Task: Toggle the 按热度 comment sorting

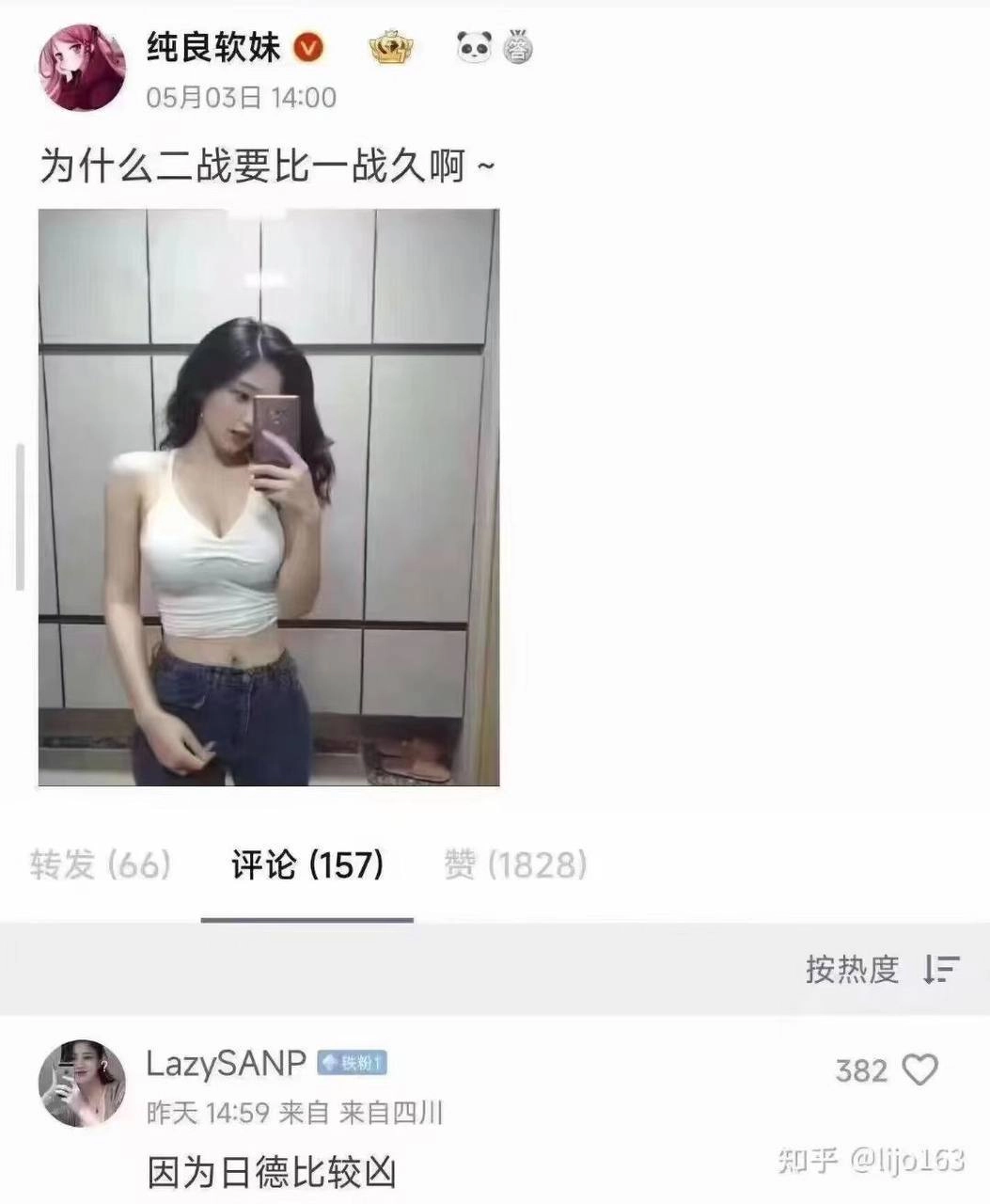Action: click(852, 969)
